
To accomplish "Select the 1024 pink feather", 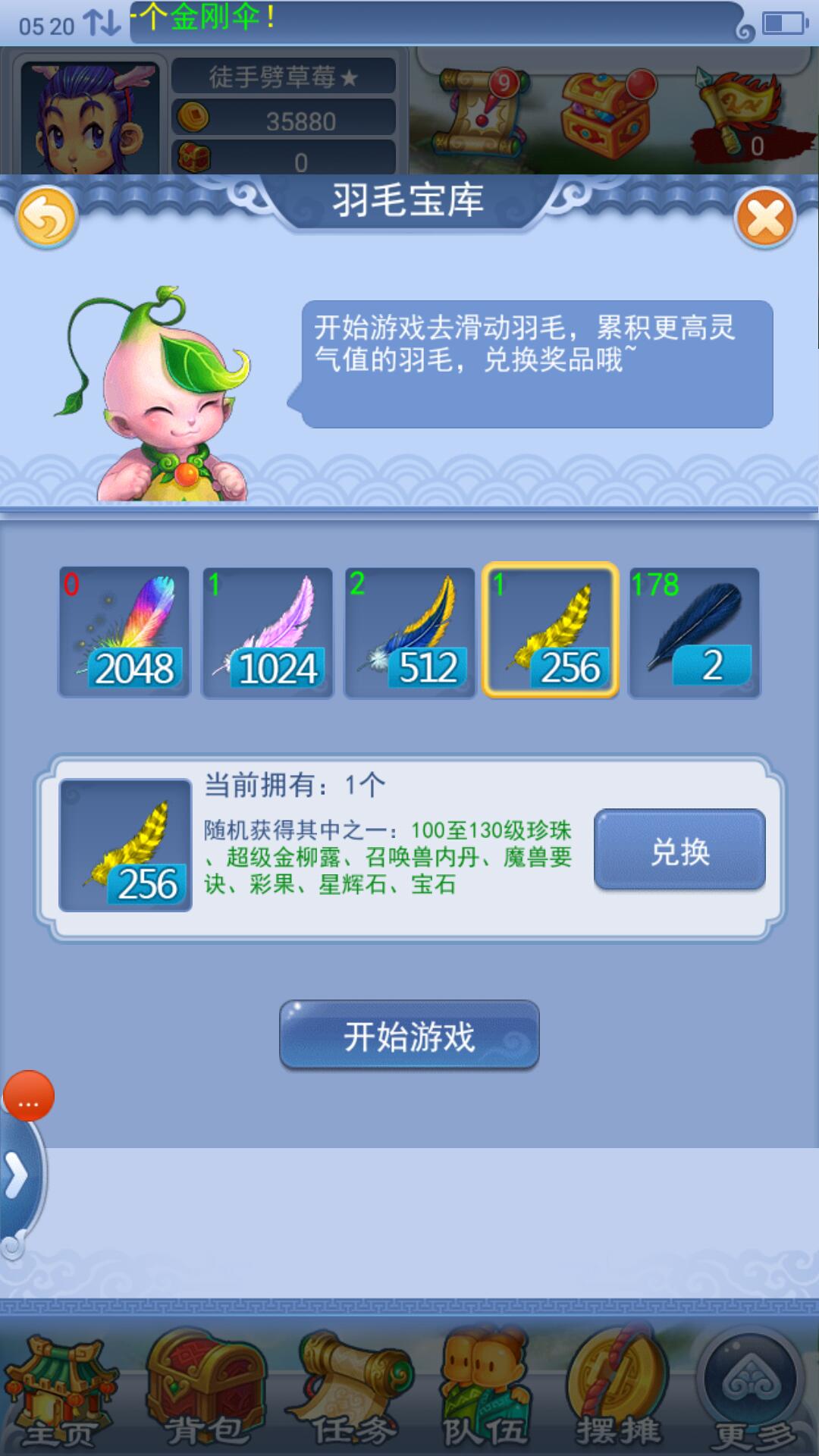I will [267, 632].
